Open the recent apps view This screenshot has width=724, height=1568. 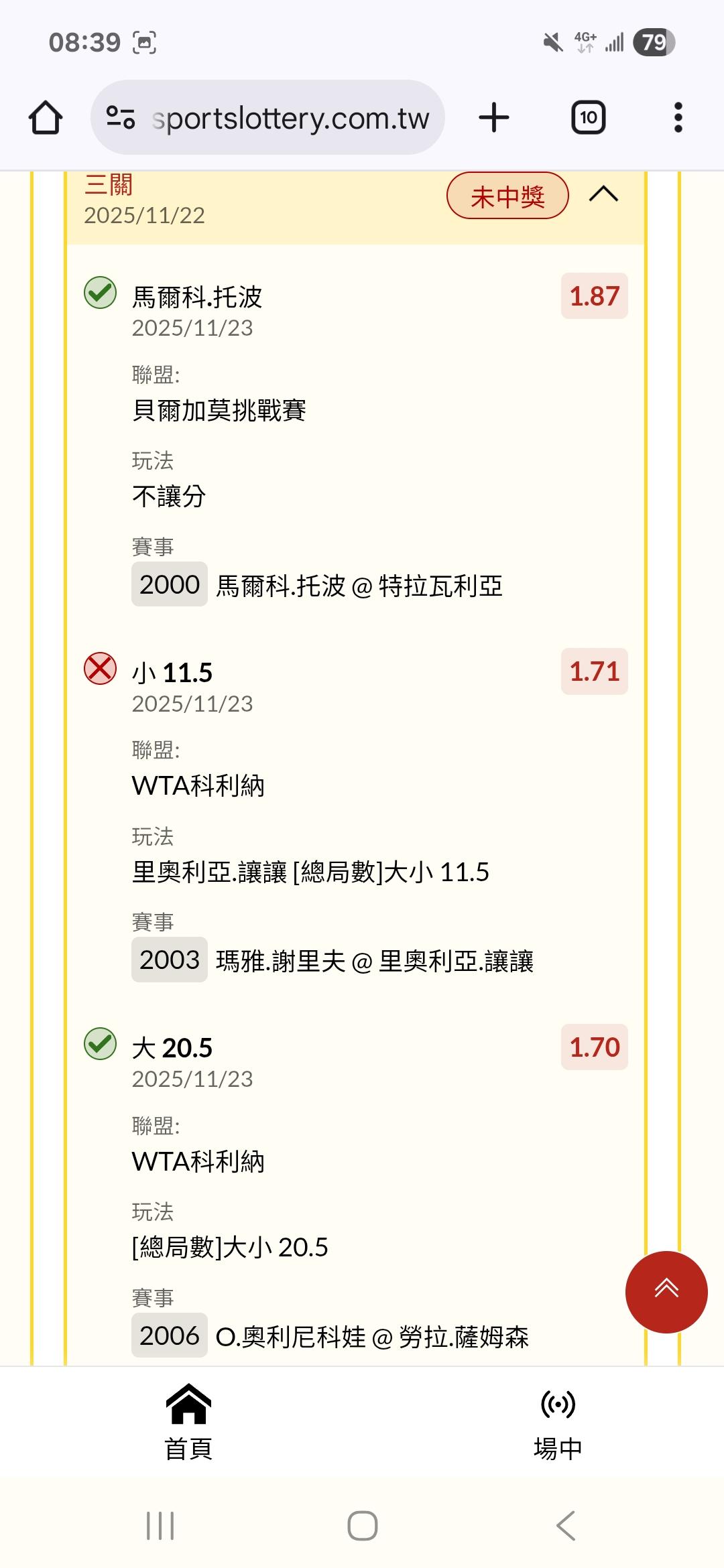pyautogui.click(x=160, y=1526)
